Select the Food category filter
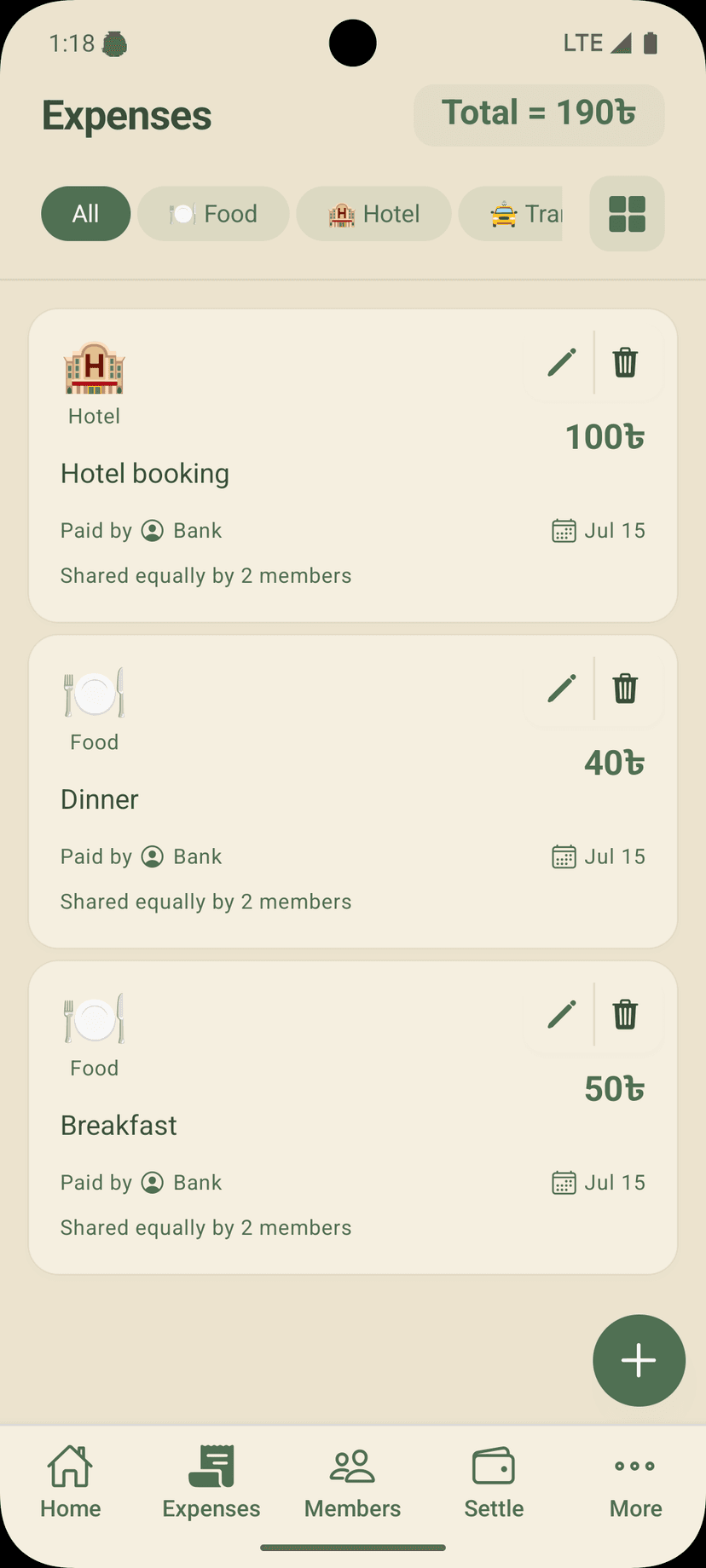The width and height of the screenshot is (706, 1568). 213,214
